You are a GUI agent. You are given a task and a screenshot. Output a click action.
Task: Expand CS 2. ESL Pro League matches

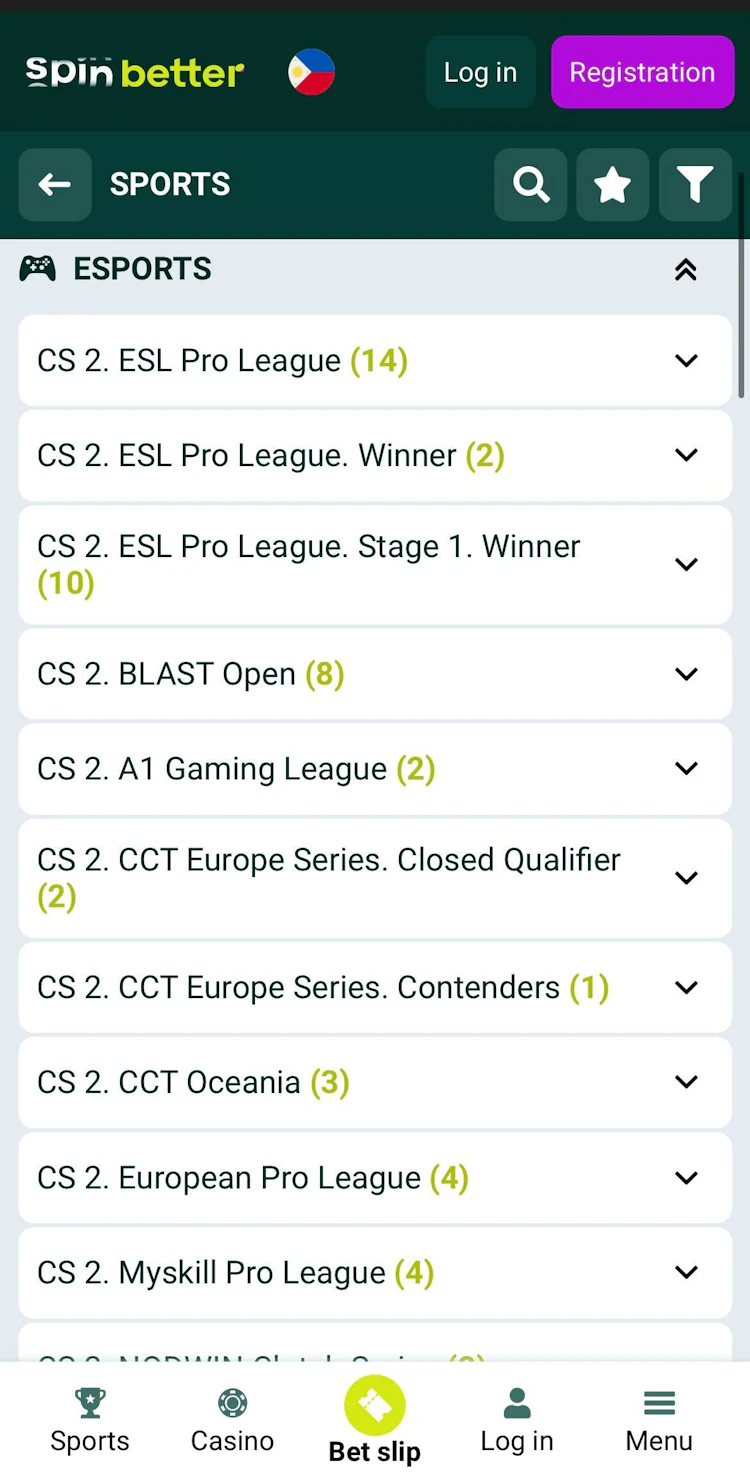pyautogui.click(x=375, y=360)
